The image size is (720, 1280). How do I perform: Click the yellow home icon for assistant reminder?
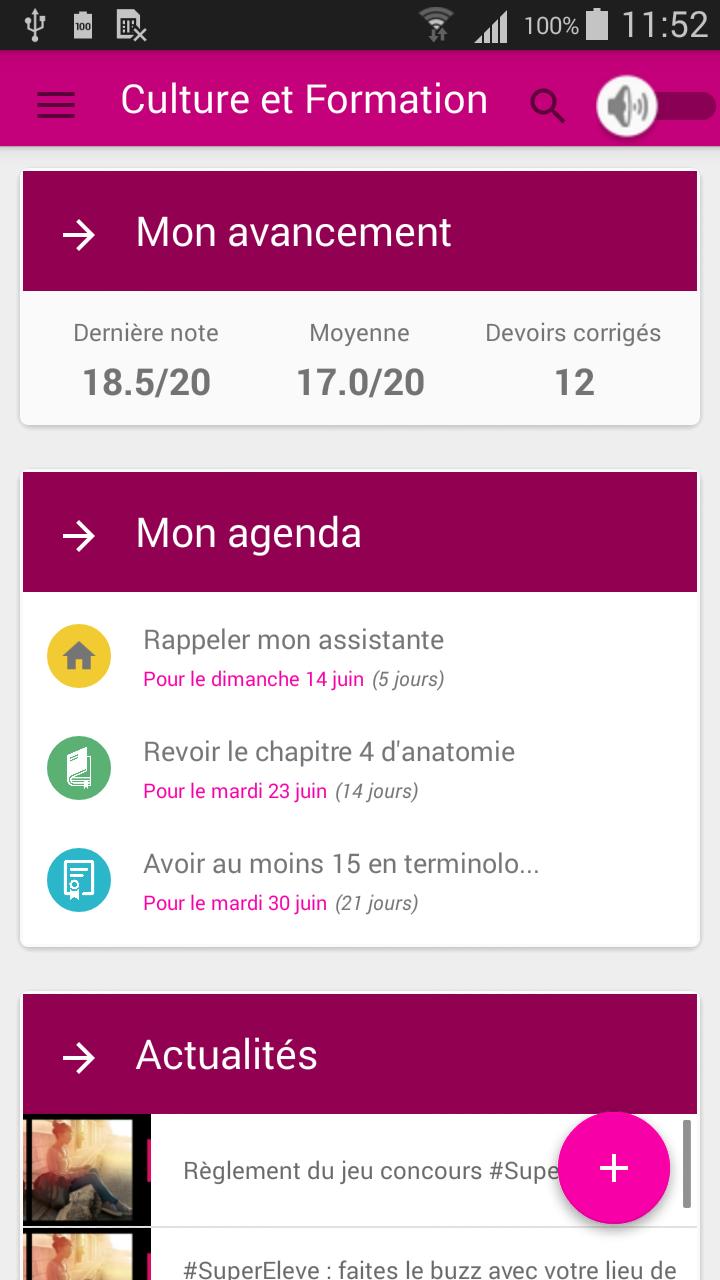click(78, 656)
